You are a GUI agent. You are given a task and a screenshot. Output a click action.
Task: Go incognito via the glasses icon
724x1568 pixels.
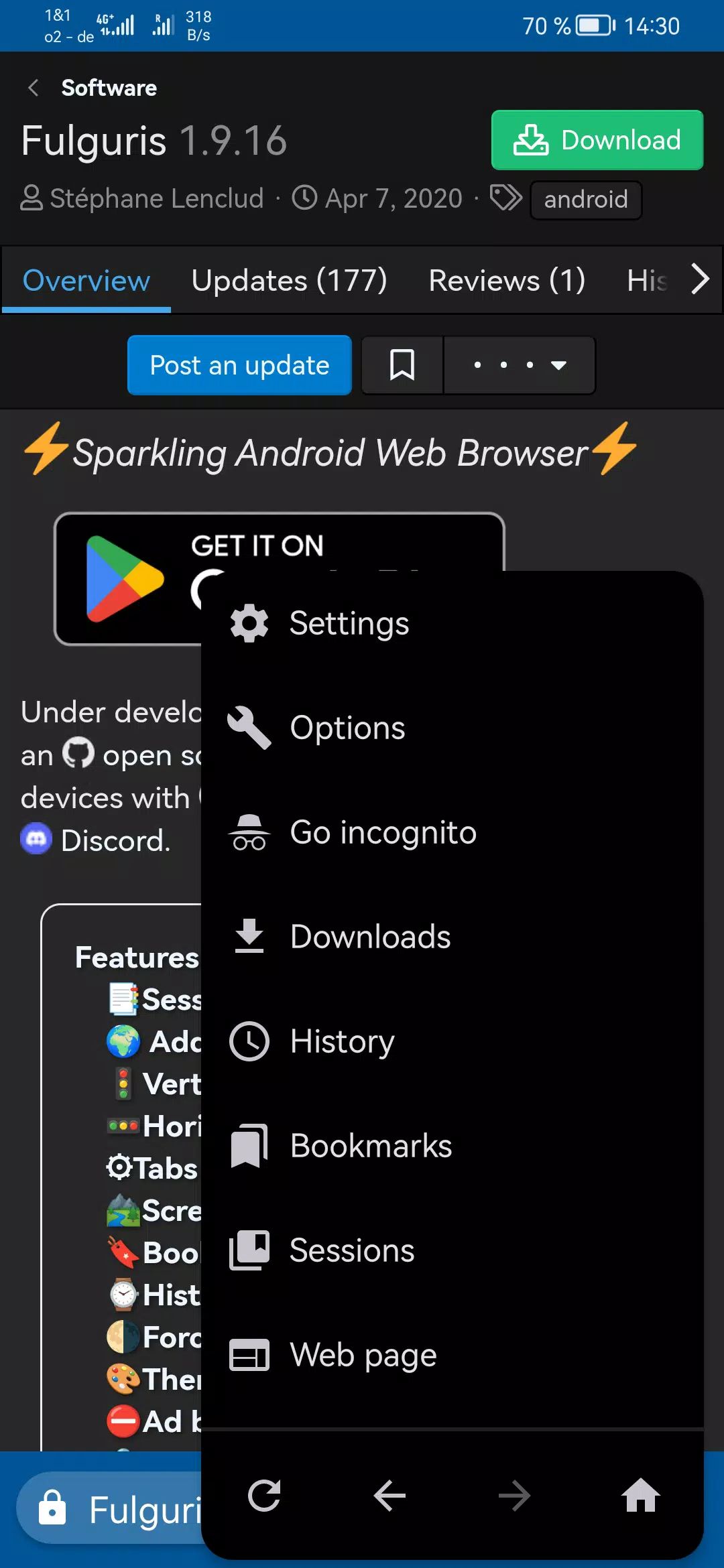tap(382, 832)
